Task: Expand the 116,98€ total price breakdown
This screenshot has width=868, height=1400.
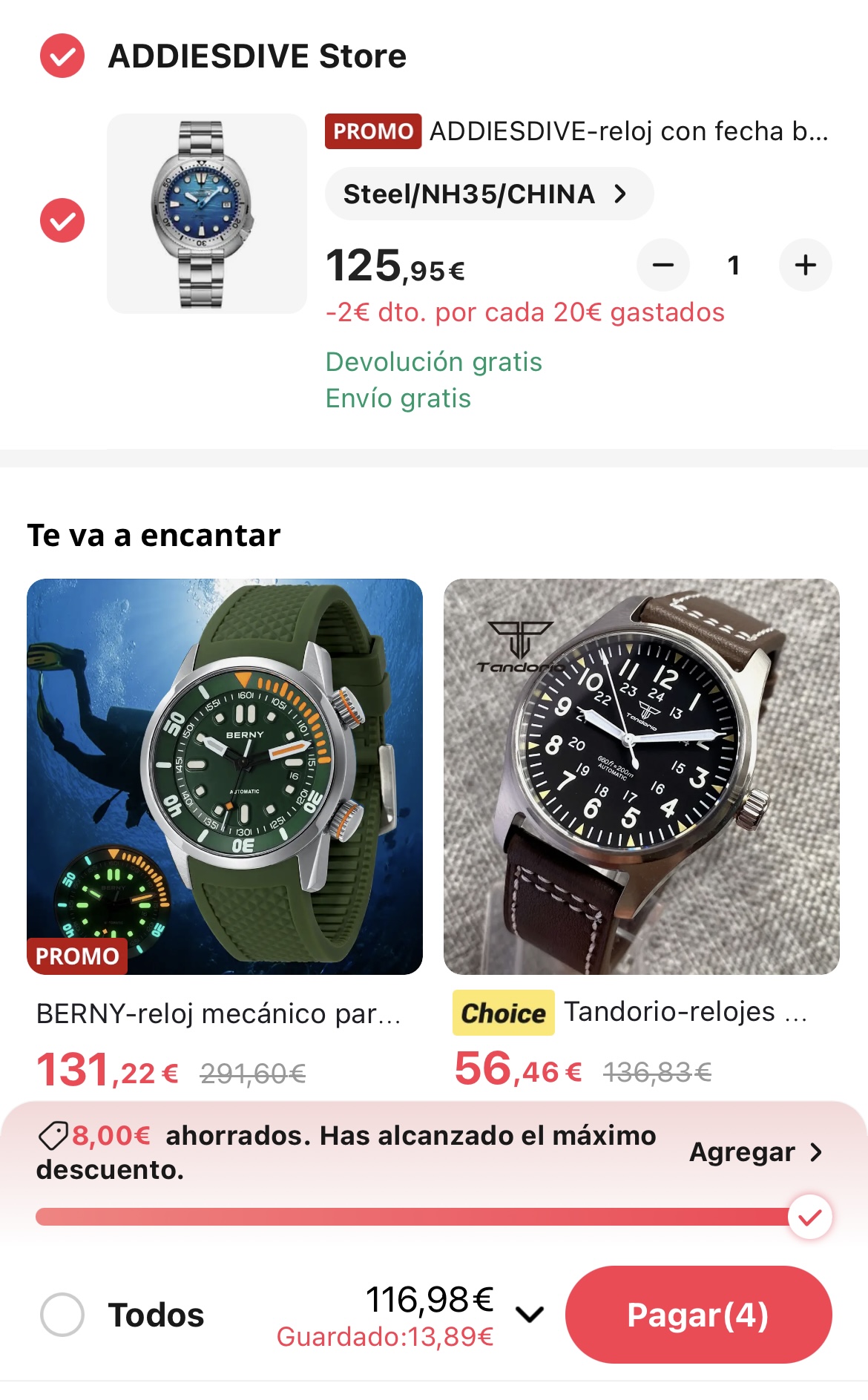Action: (530, 1315)
